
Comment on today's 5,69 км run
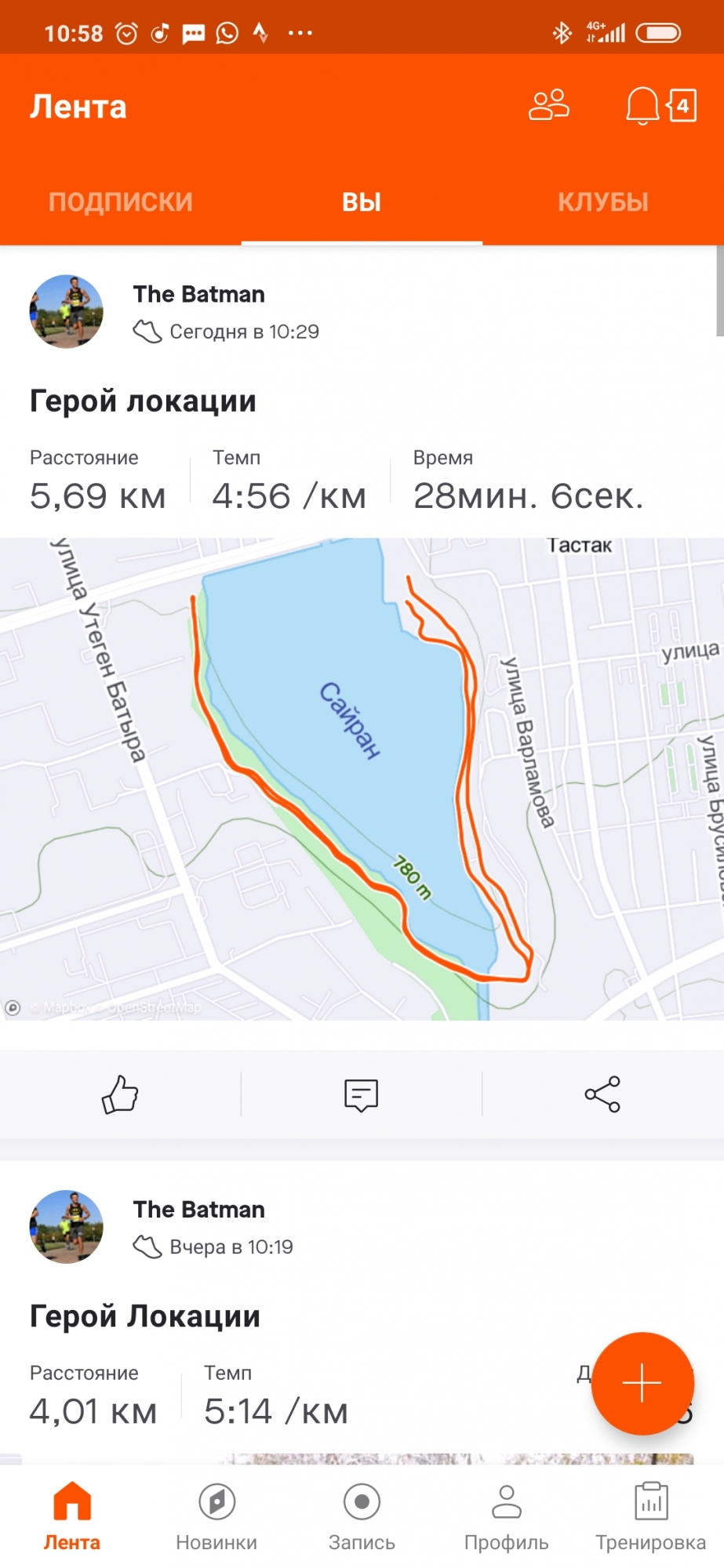(x=362, y=1094)
